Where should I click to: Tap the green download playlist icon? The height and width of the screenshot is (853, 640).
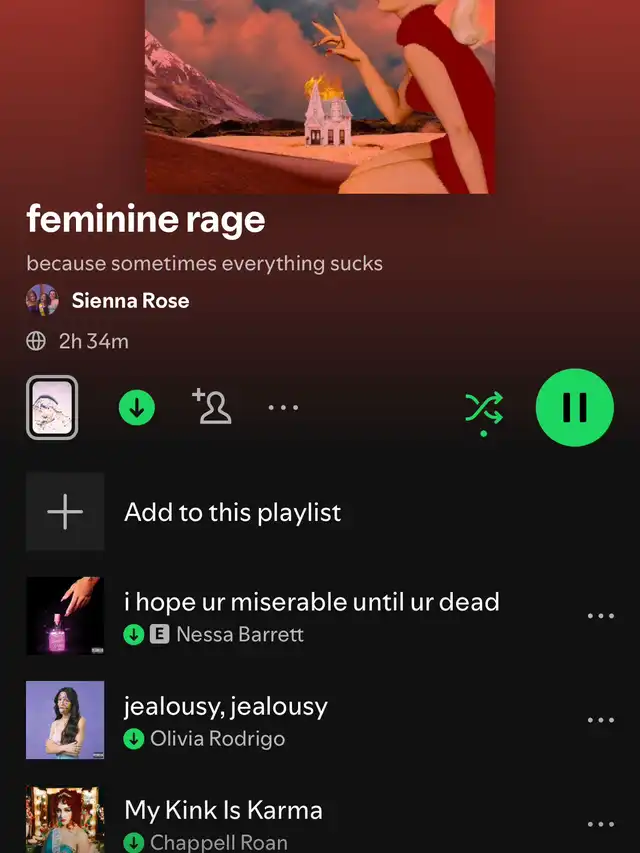[x=137, y=407]
